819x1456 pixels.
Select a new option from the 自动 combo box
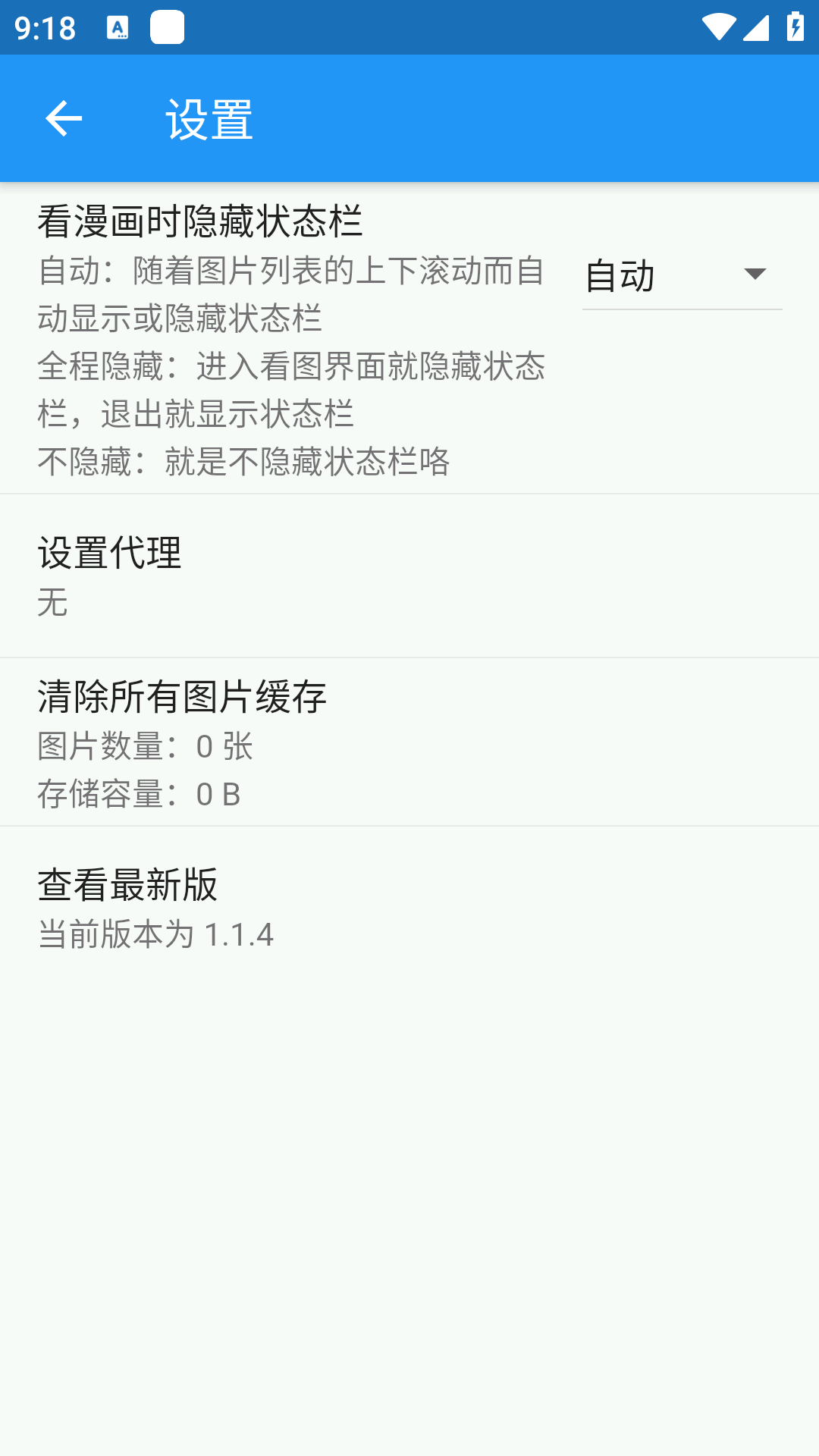click(x=680, y=277)
